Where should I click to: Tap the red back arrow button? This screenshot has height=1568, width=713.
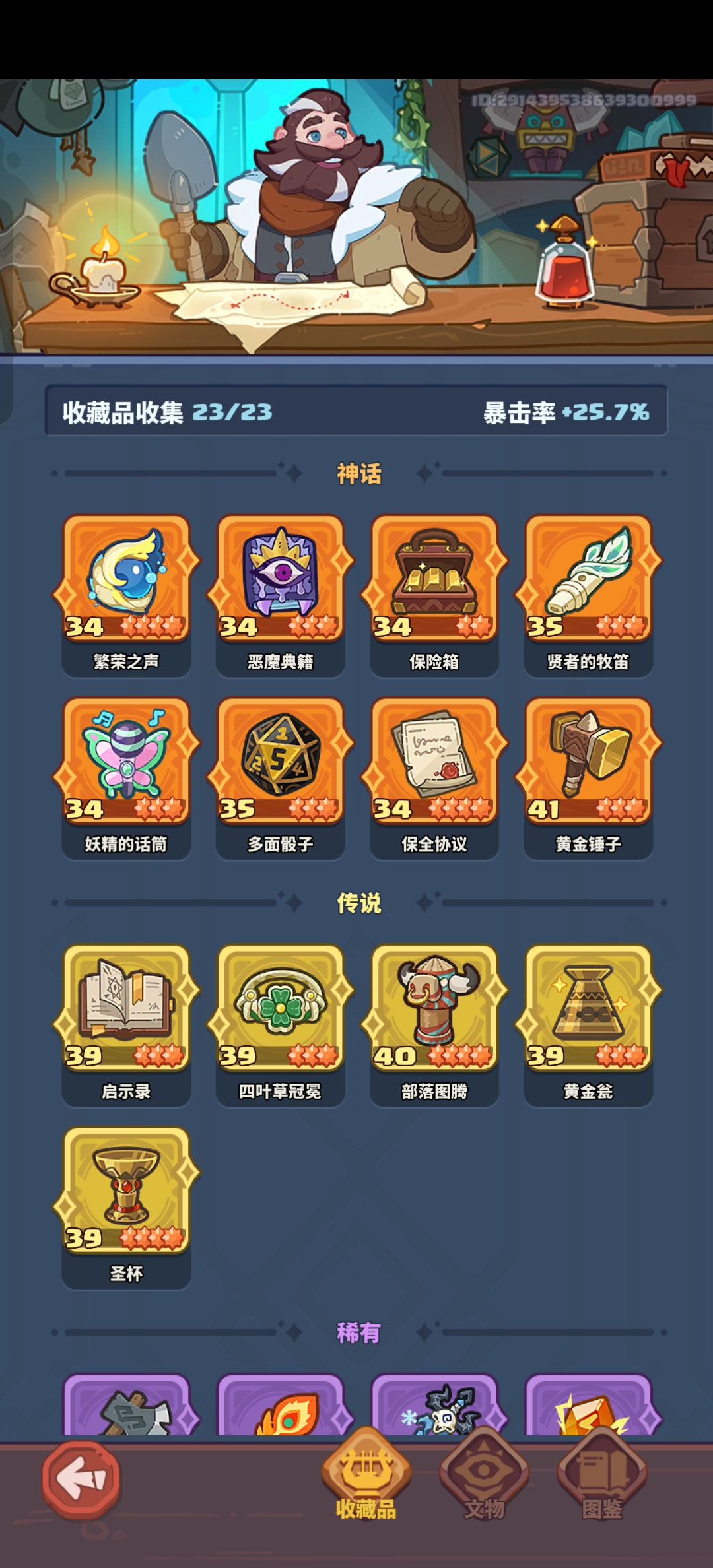81,1480
